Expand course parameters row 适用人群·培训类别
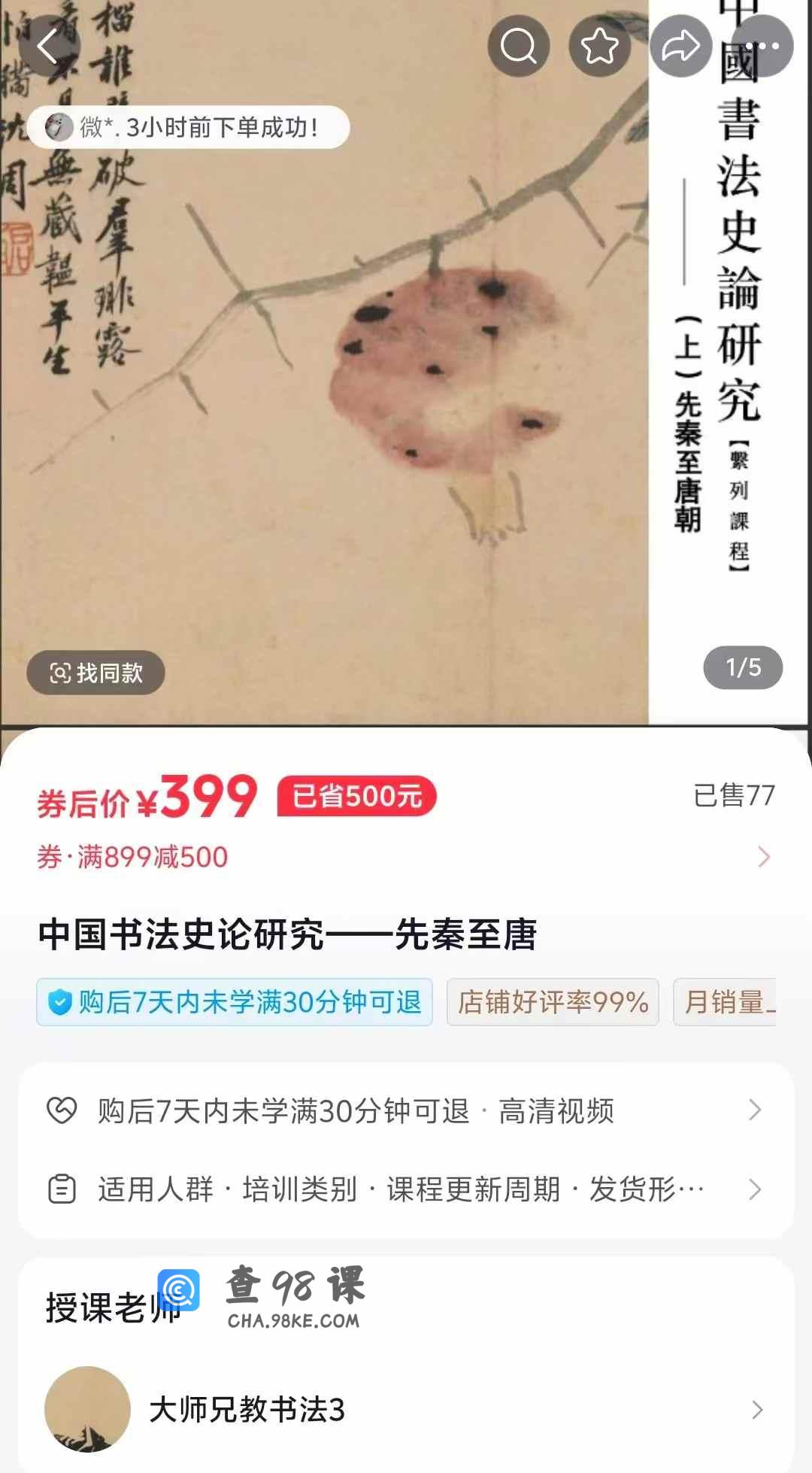The width and height of the screenshot is (812, 1473). pyautogui.click(x=406, y=1189)
